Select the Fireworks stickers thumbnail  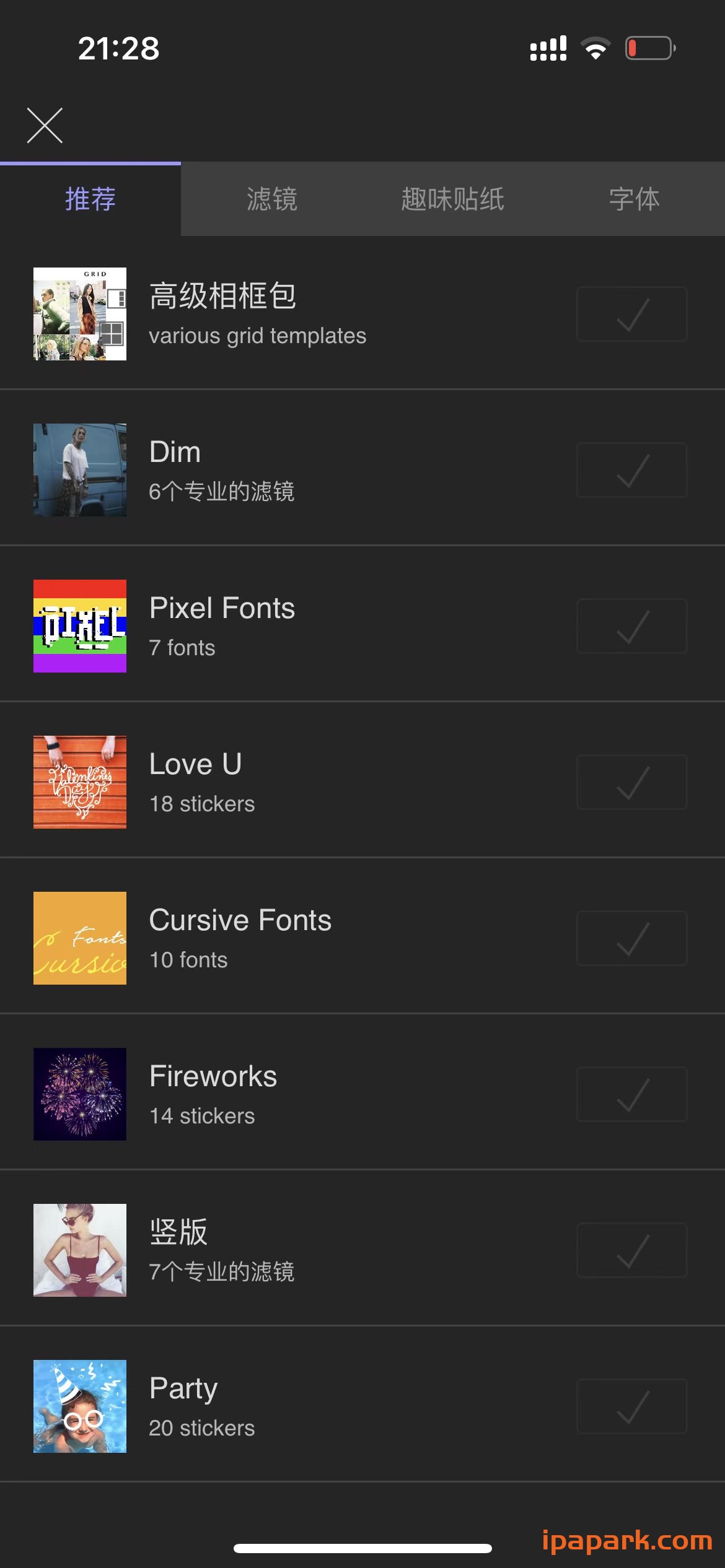(79, 1095)
